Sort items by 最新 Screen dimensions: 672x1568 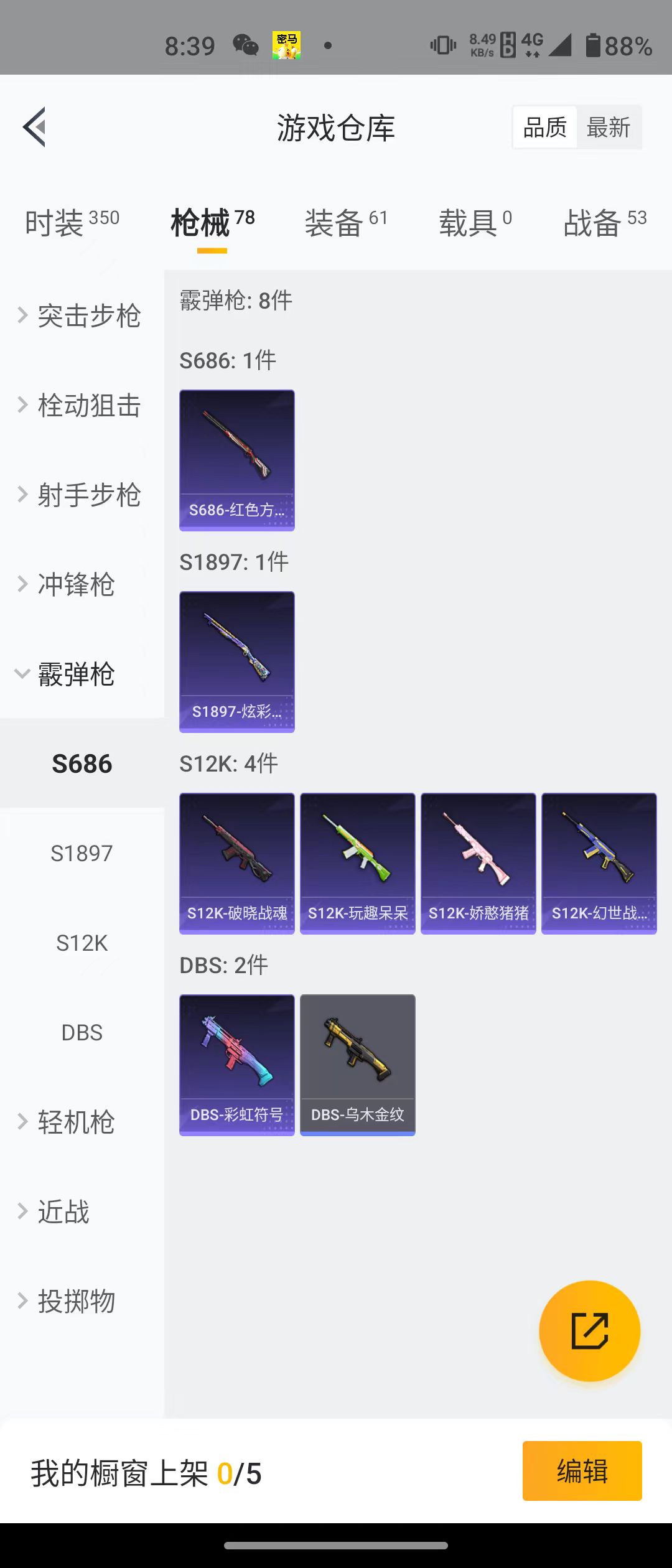(608, 128)
